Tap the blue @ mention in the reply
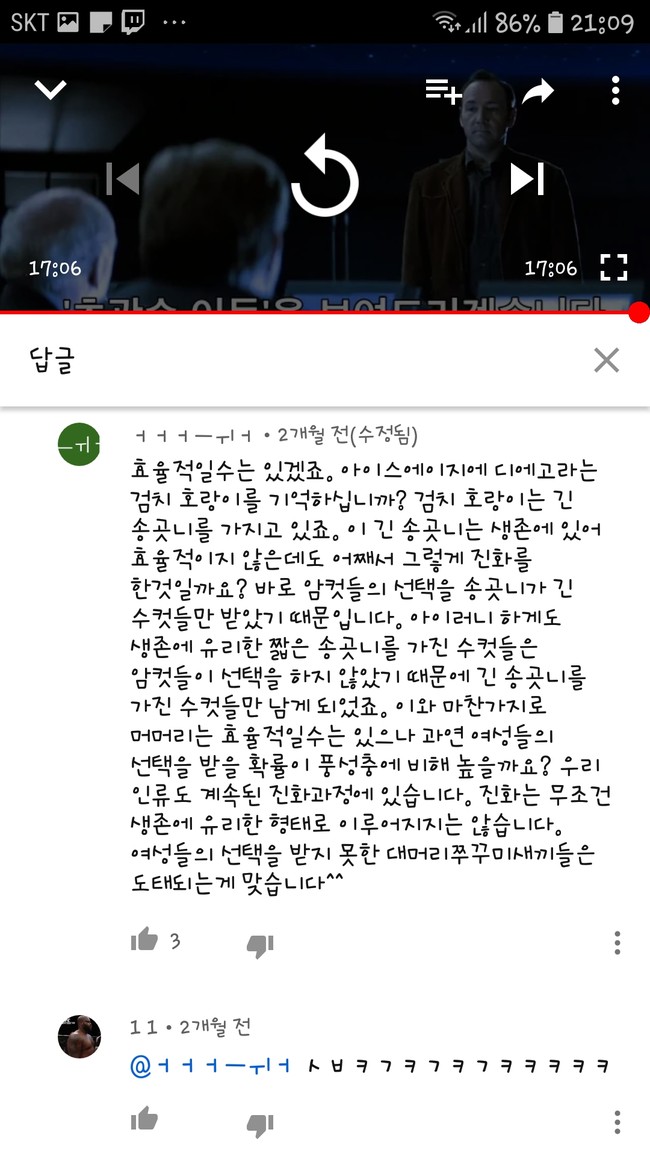 click(x=211, y=1066)
